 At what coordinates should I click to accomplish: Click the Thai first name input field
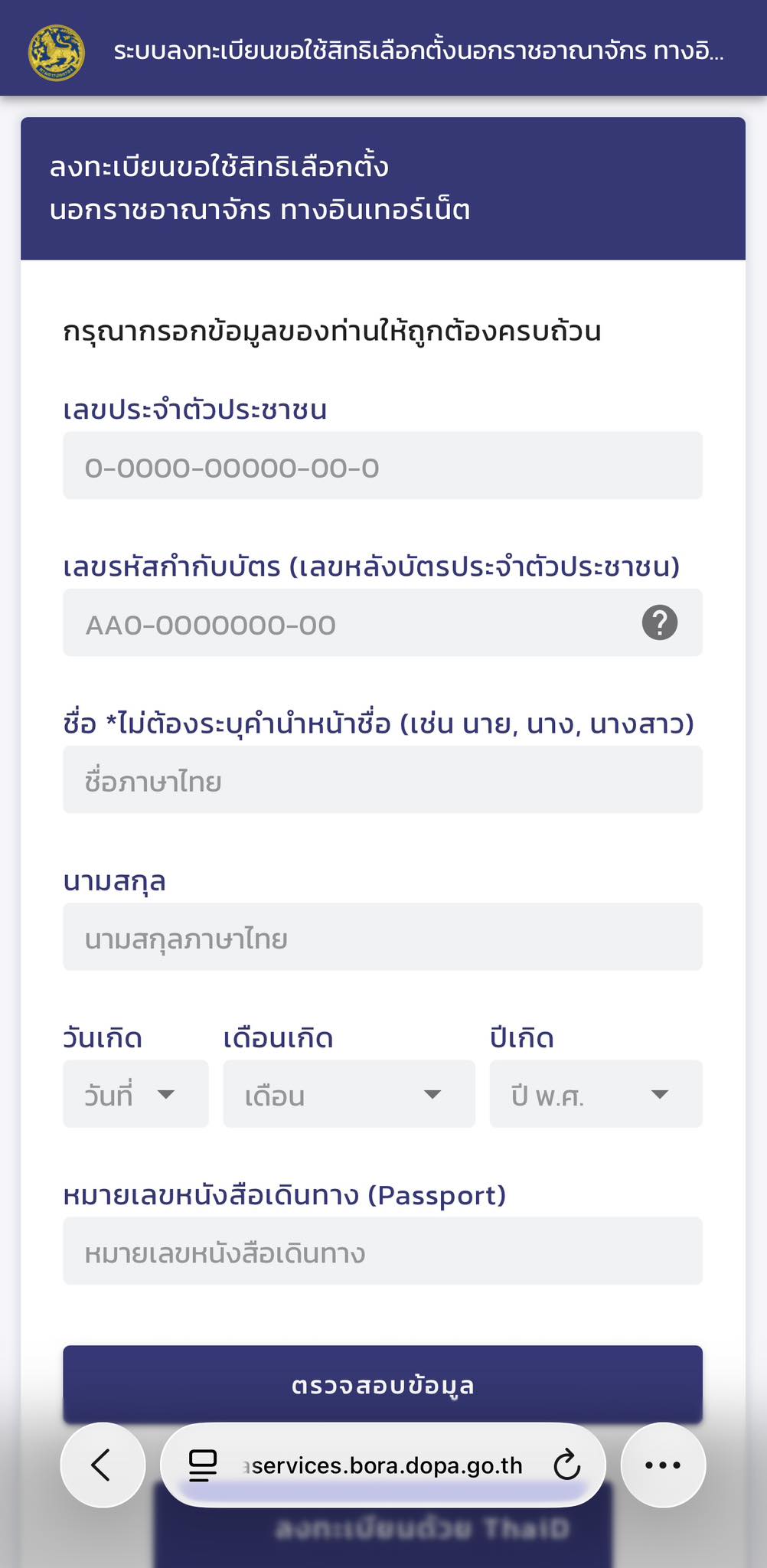[383, 780]
